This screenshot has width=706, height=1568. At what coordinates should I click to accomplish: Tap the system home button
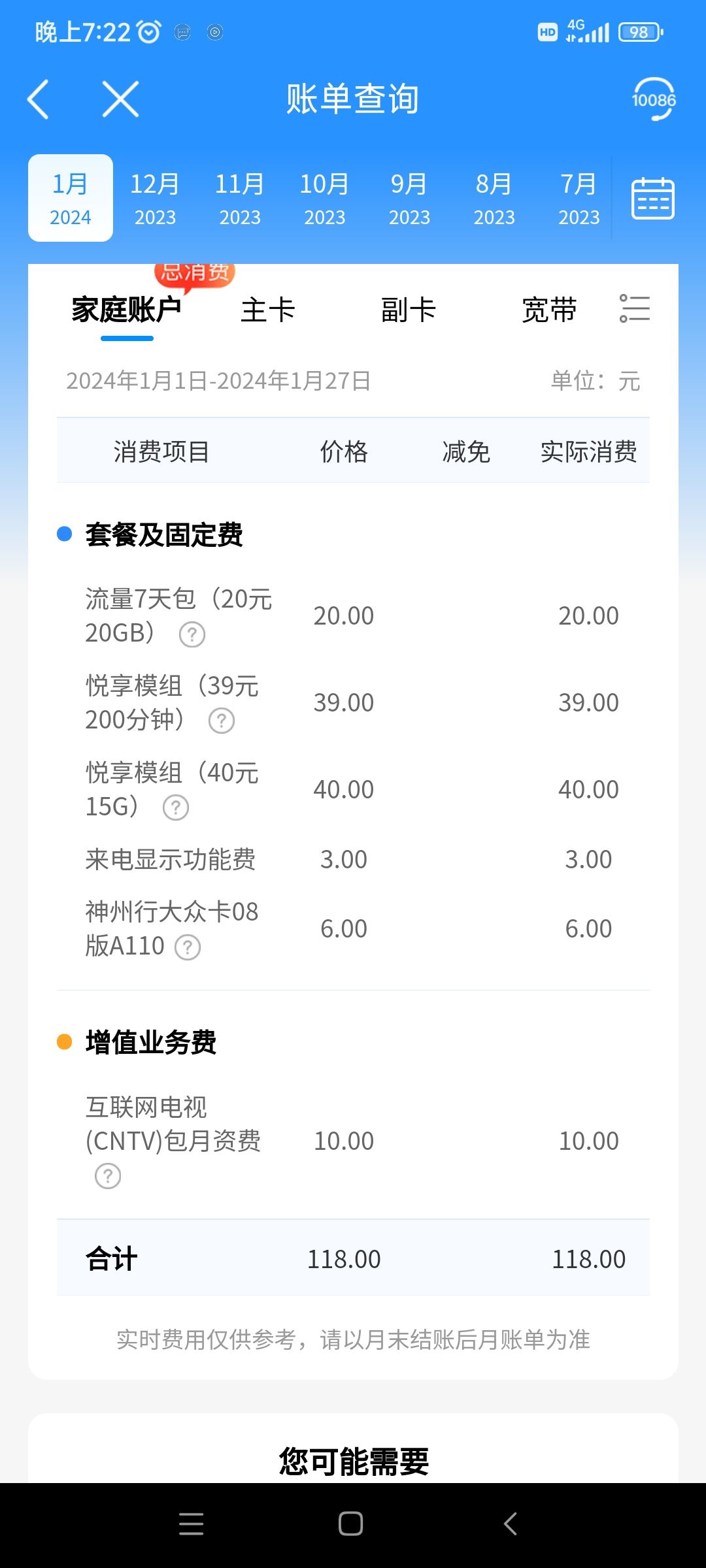coord(351,1524)
